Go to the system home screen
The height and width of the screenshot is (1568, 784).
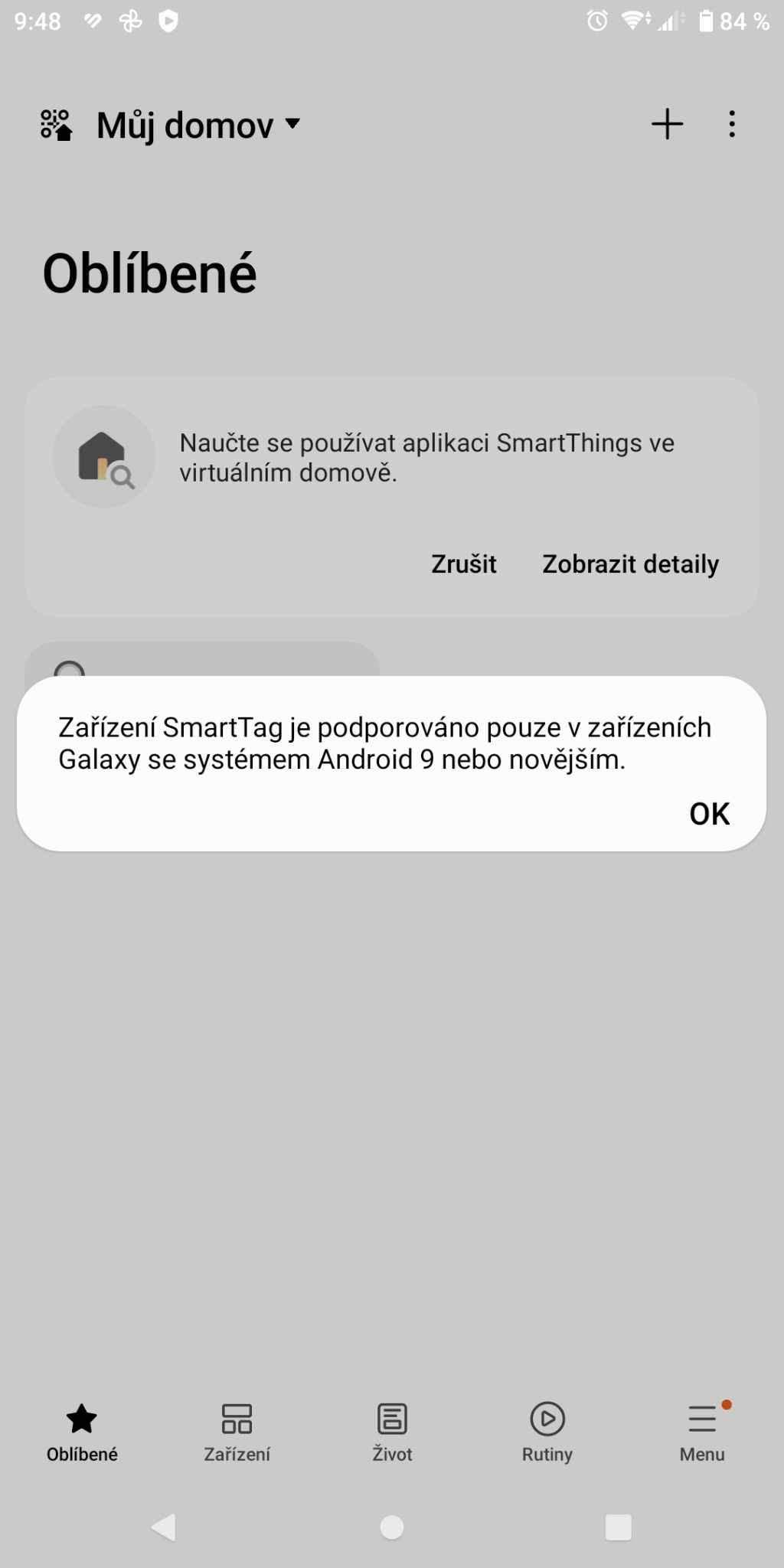click(x=392, y=1527)
